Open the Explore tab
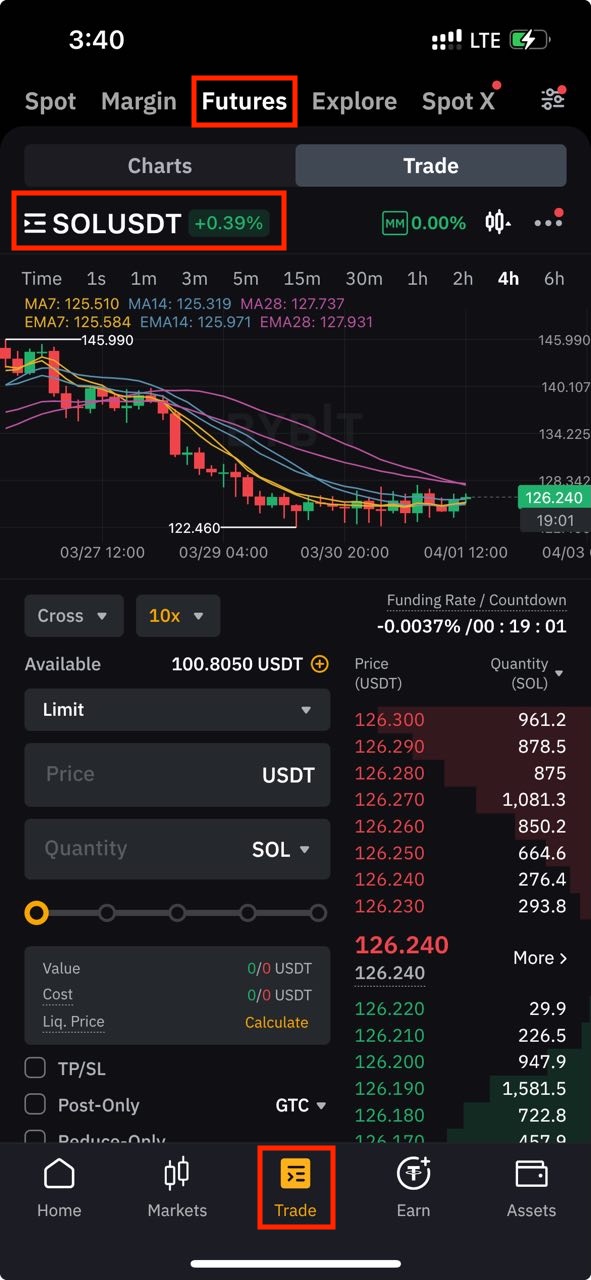This screenshot has width=591, height=1280. 354,101
